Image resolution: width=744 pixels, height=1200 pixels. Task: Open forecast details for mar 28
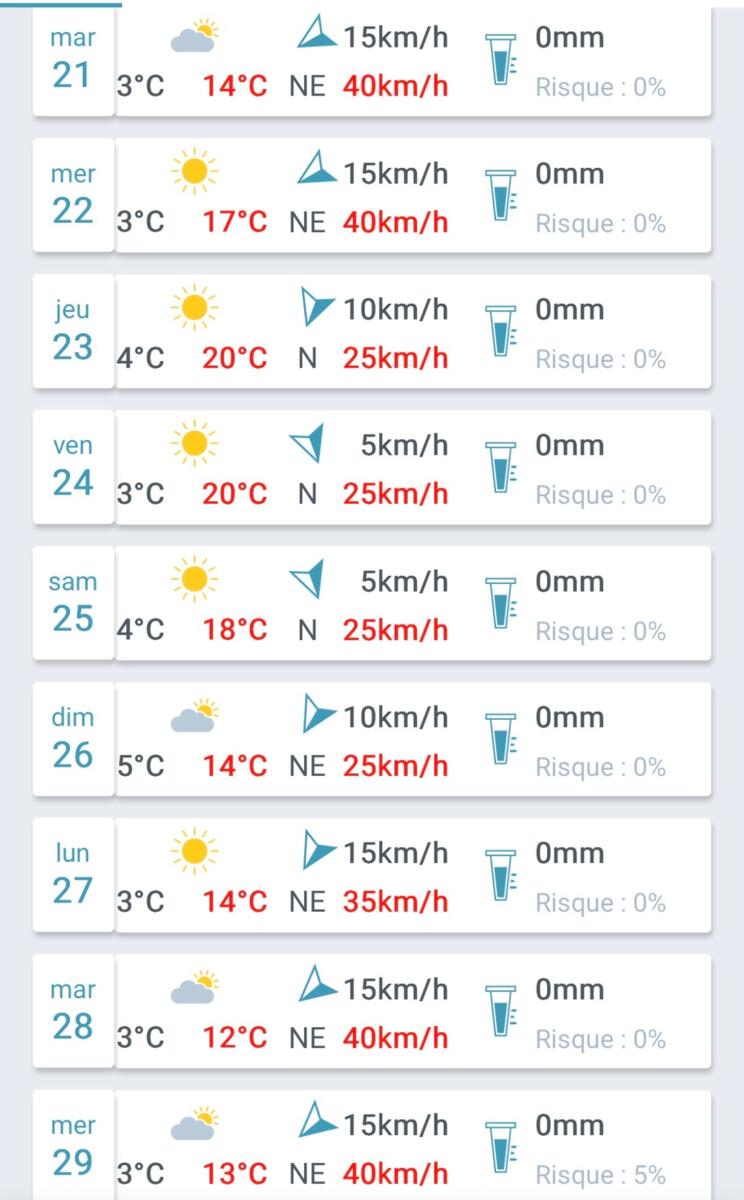[372, 1012]
